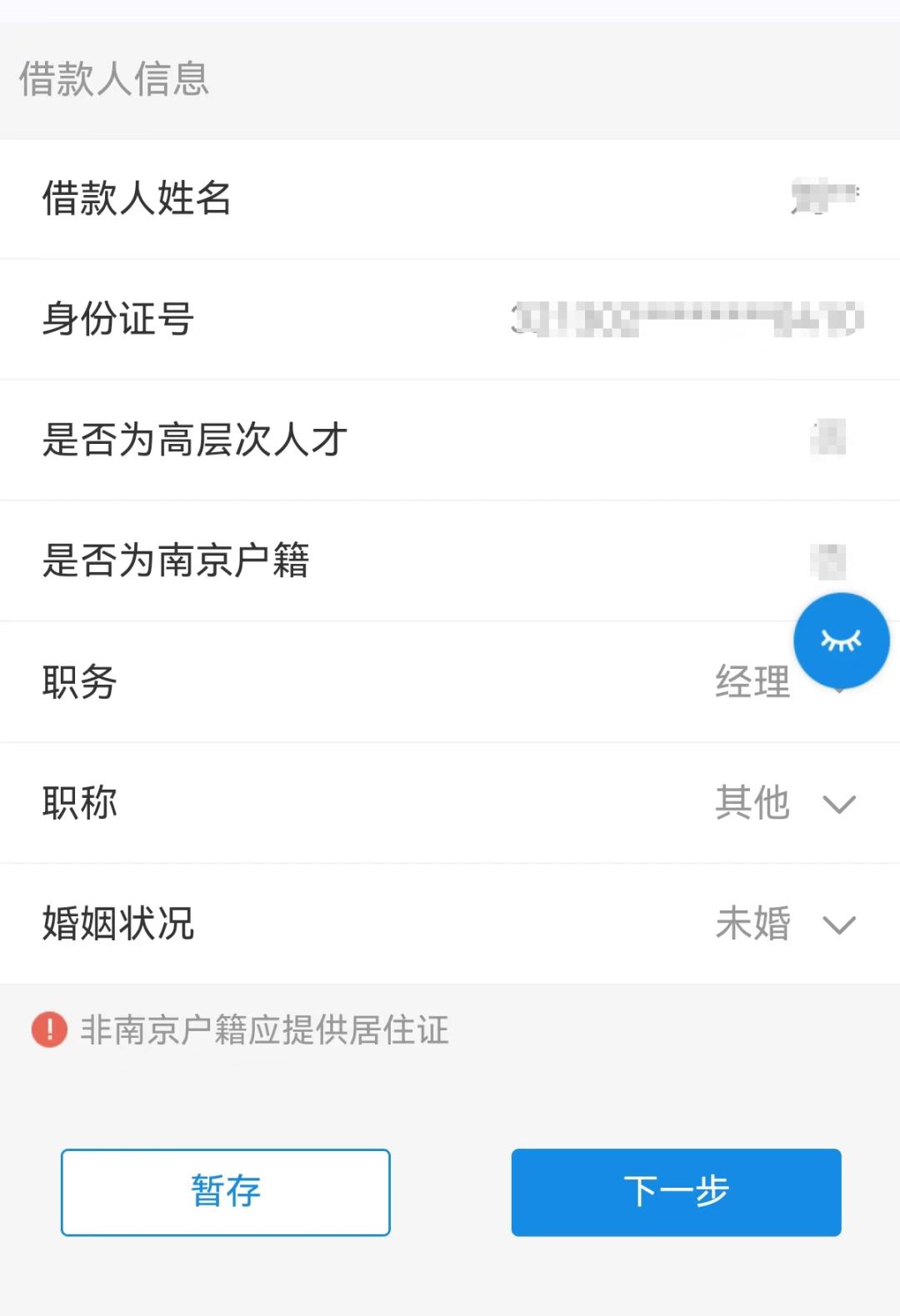
Task: Tap the floating eye visibility button
Action: [841, 641]
